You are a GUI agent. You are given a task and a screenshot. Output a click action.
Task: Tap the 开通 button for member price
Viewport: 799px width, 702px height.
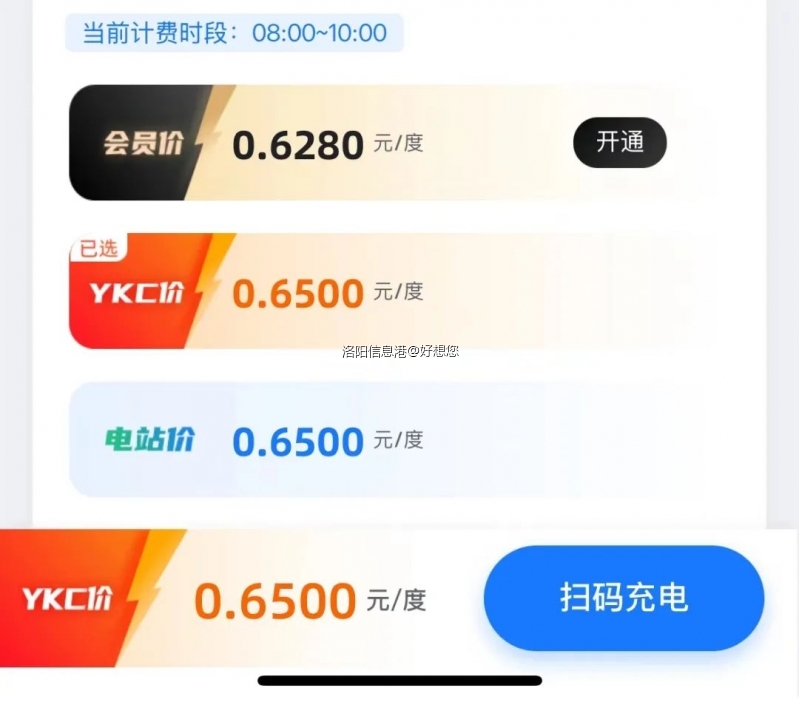(x=619, y=142)
